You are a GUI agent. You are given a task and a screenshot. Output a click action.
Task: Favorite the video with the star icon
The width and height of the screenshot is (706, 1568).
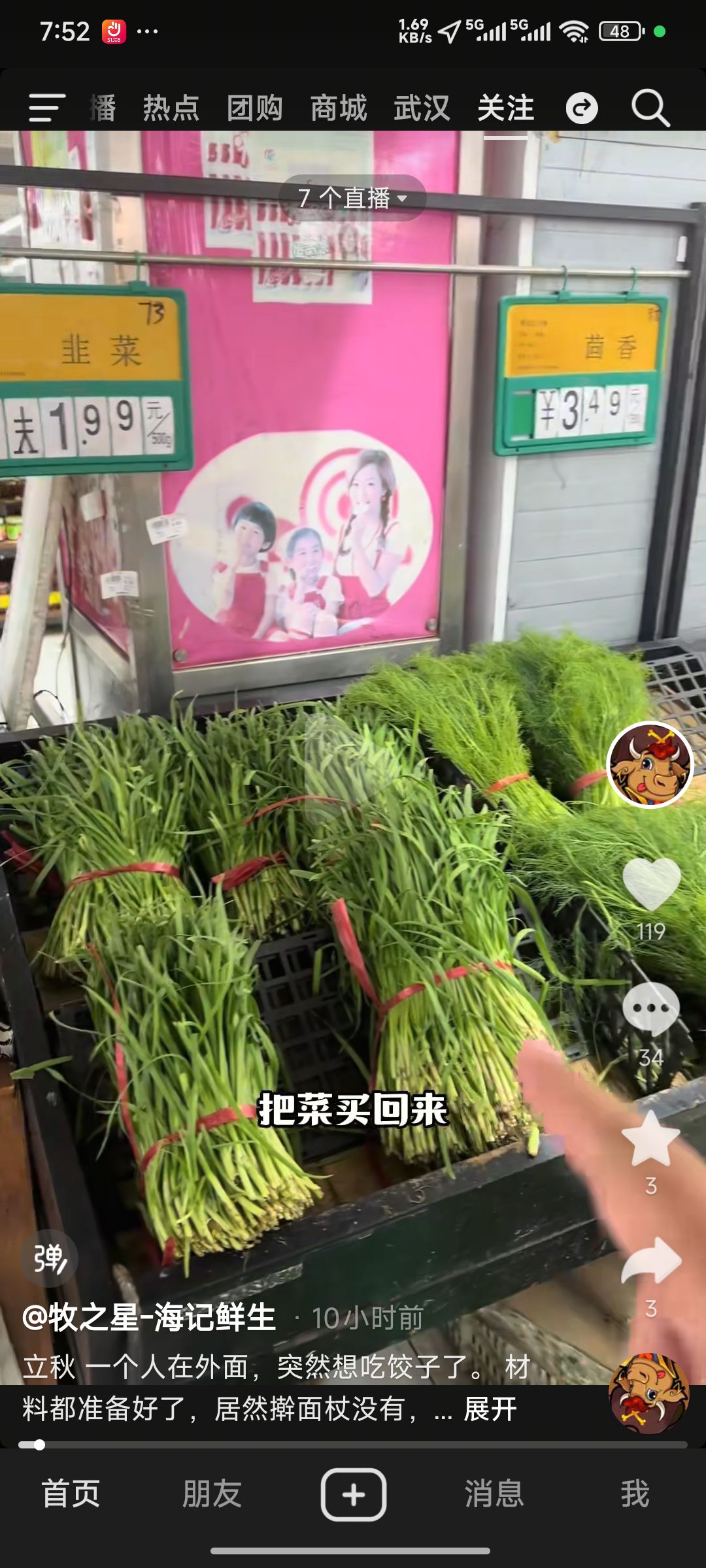(651, 1138)
